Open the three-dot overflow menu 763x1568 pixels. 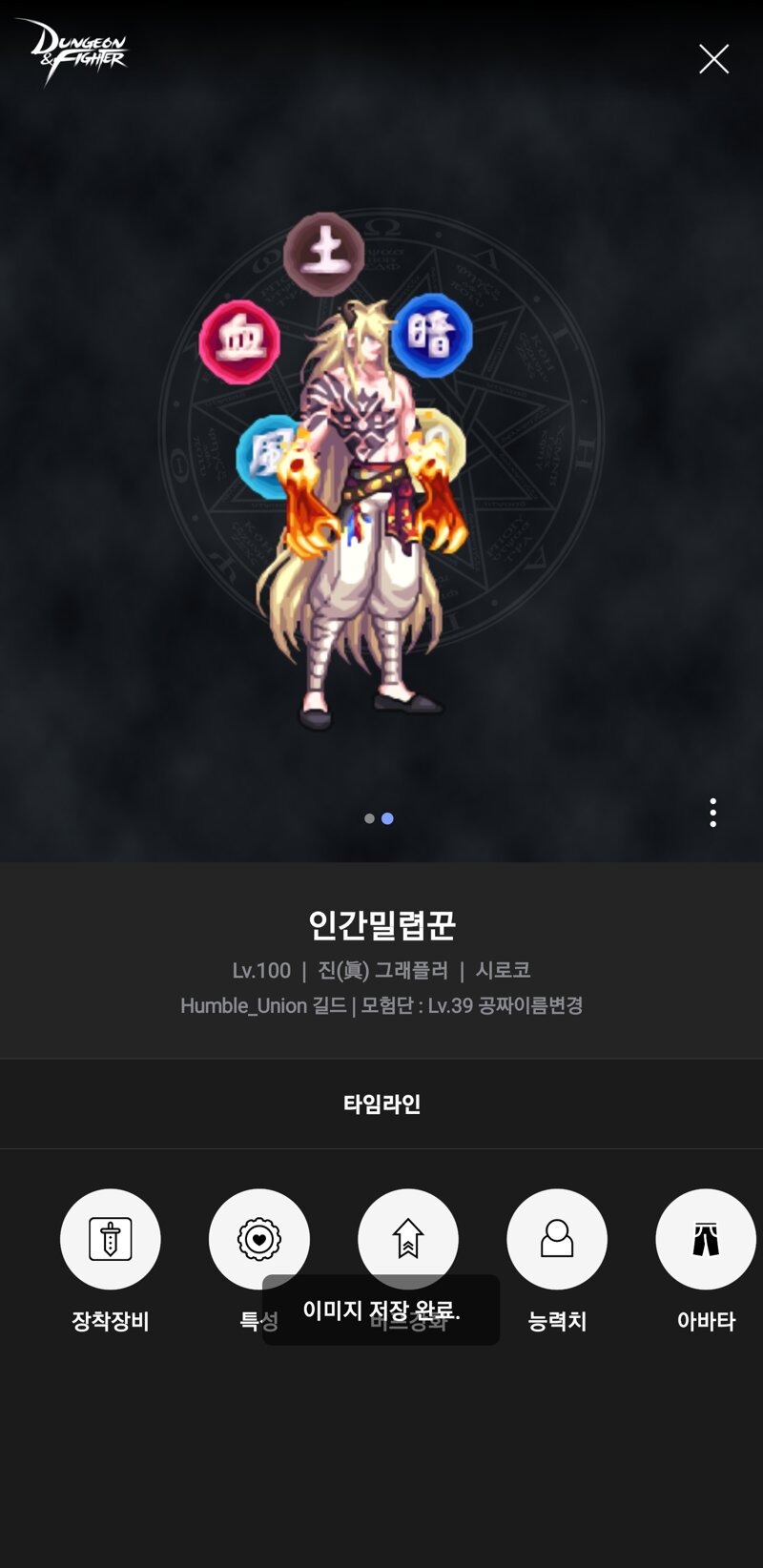(x=713, y=813)
